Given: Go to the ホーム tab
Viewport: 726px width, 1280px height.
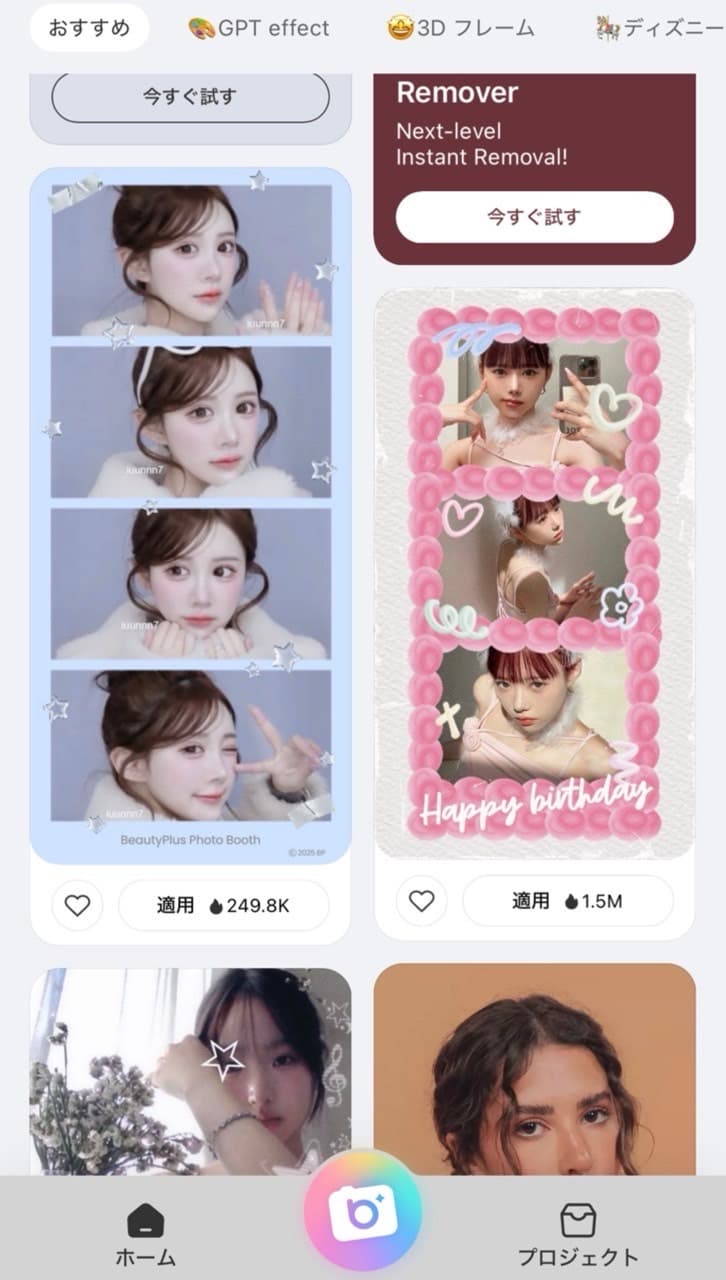Looking at the screenshot, I should click(x=145, y=1236).
